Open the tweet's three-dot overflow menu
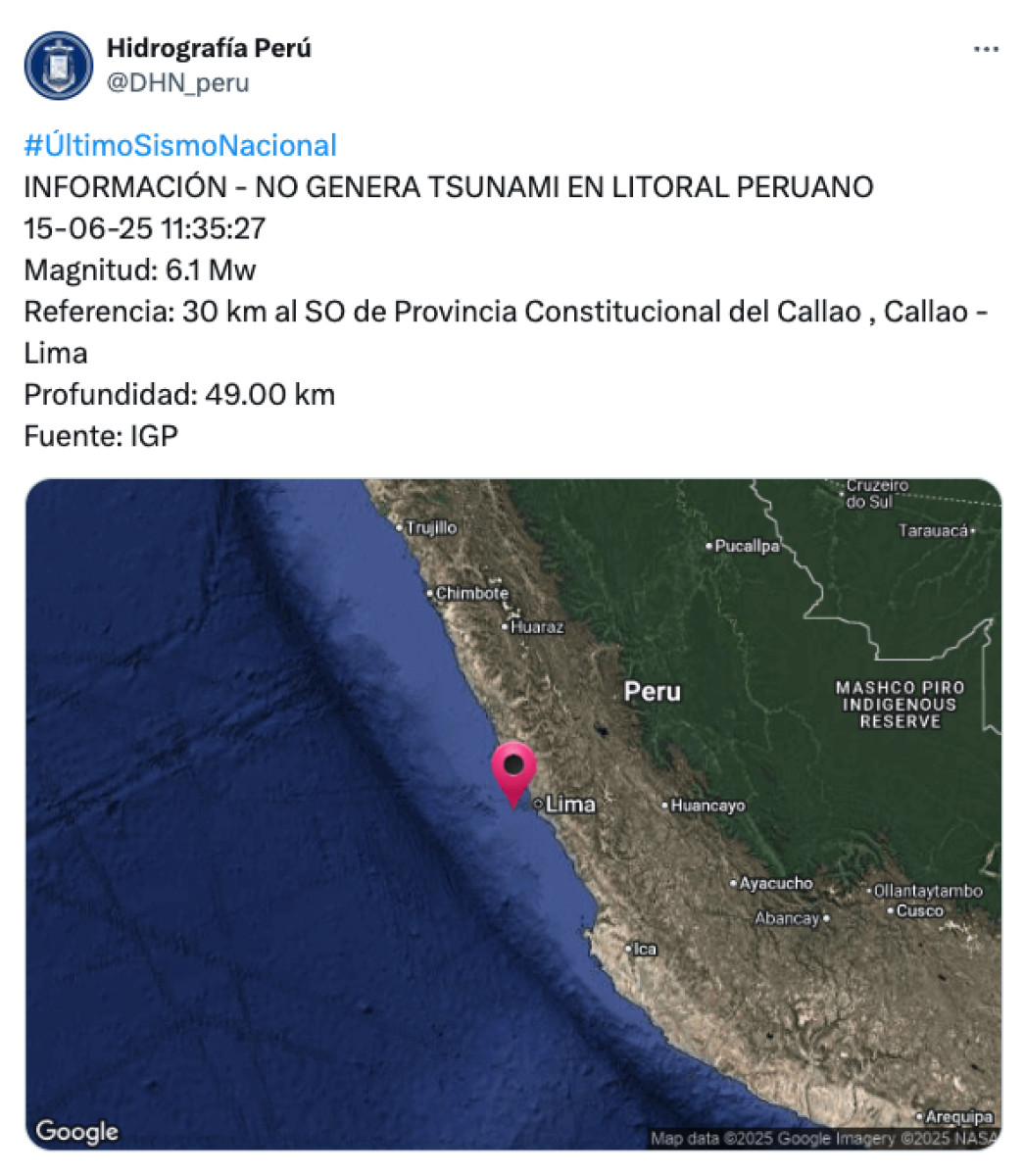 click(986, 50)
